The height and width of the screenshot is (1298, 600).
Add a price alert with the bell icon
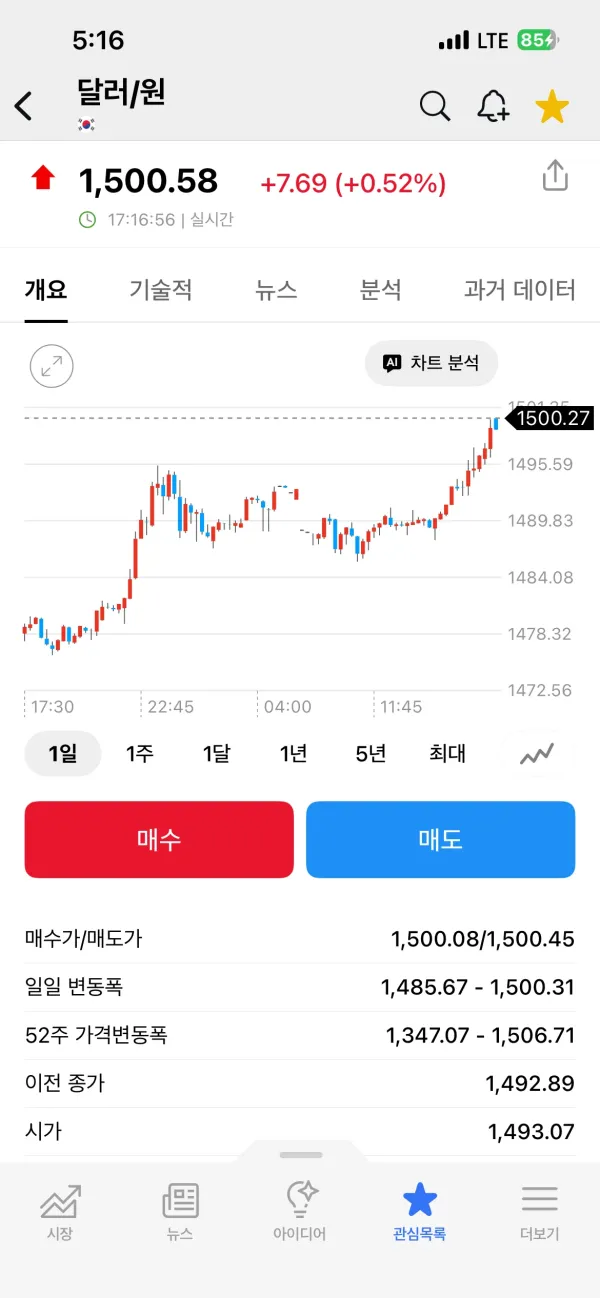(493, 105)
